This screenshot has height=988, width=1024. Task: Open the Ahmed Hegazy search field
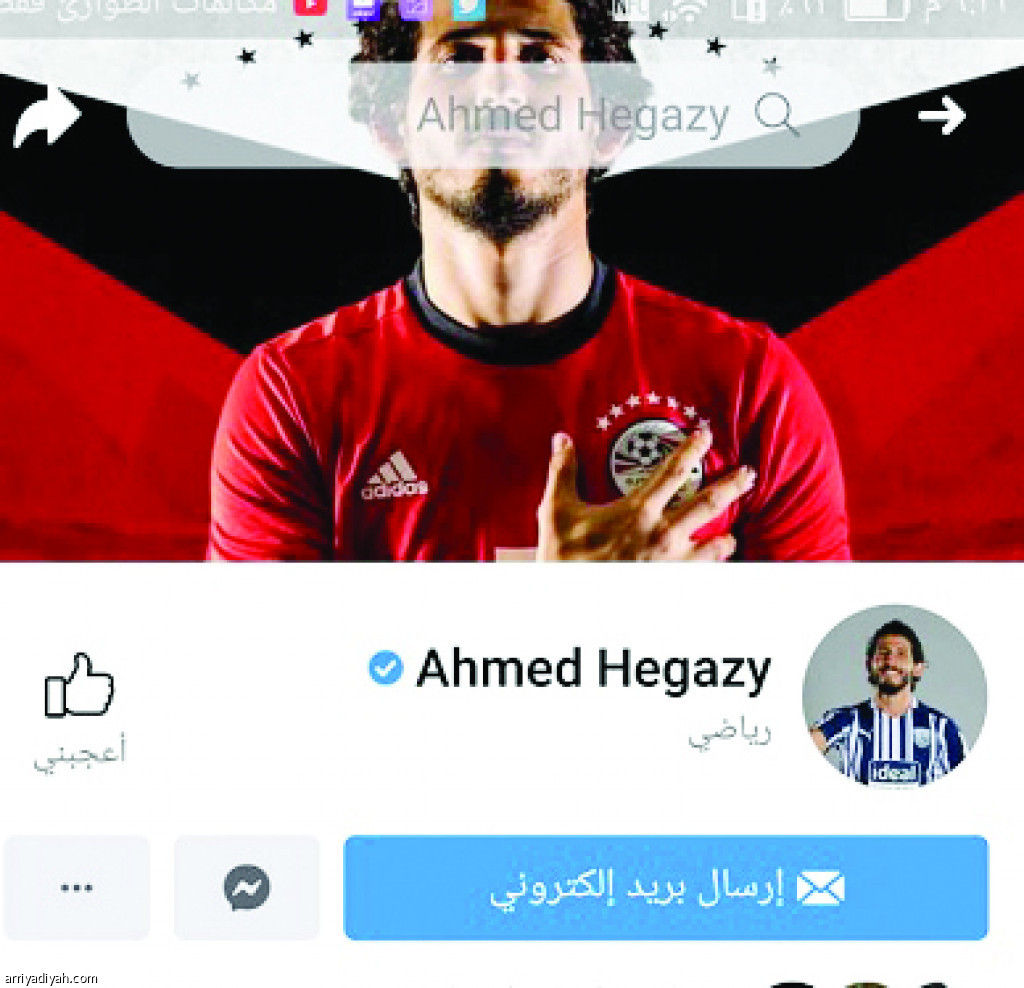point(573,118)
